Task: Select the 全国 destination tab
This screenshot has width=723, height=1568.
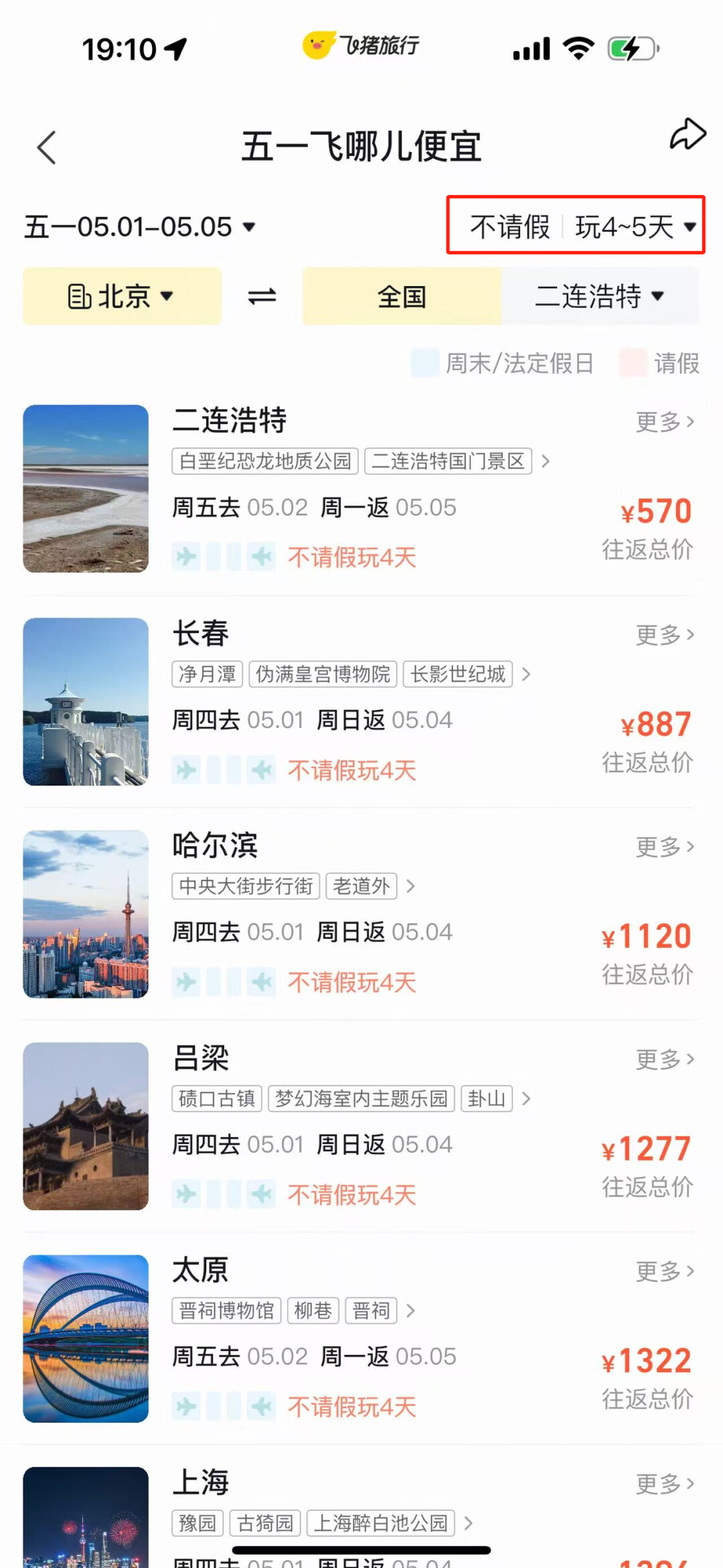Action: click(x=402, y=296)
